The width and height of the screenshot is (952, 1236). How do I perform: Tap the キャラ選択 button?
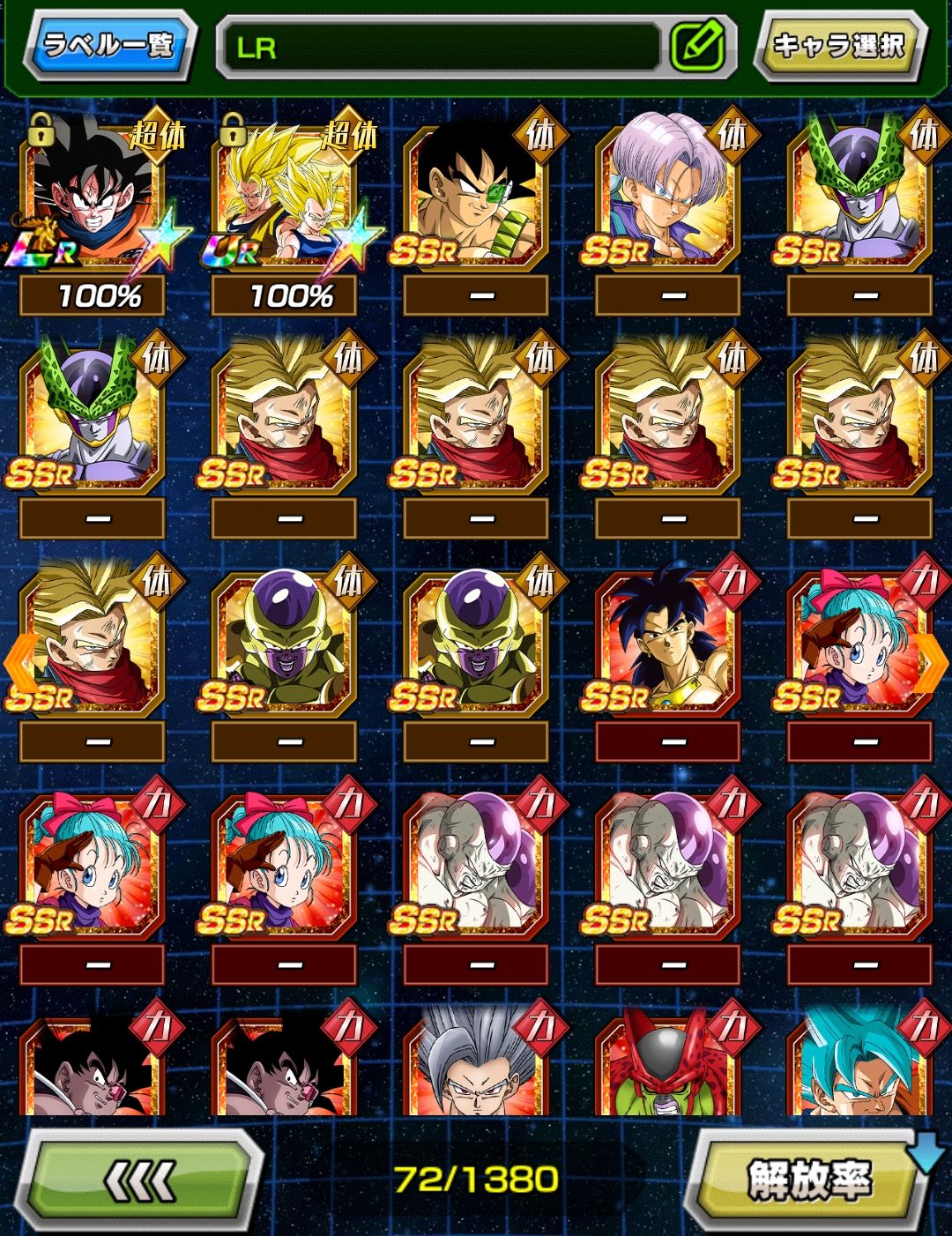[838, 46]
